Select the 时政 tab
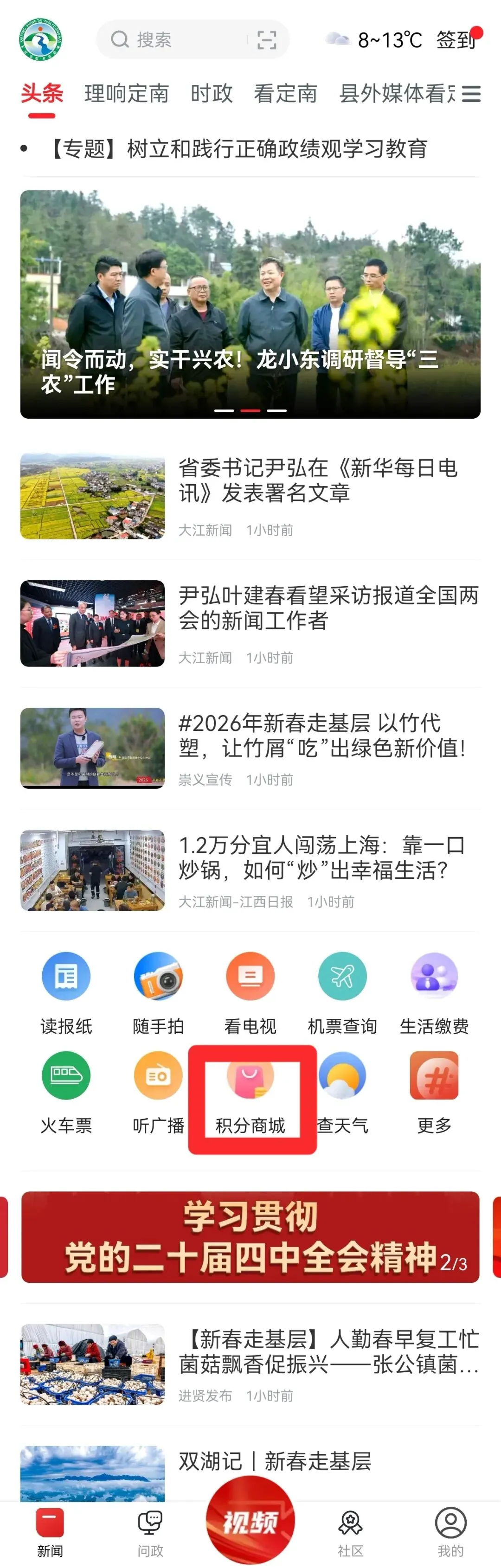Viewport: 501px width, 1568px height. [x=211, y=94]
